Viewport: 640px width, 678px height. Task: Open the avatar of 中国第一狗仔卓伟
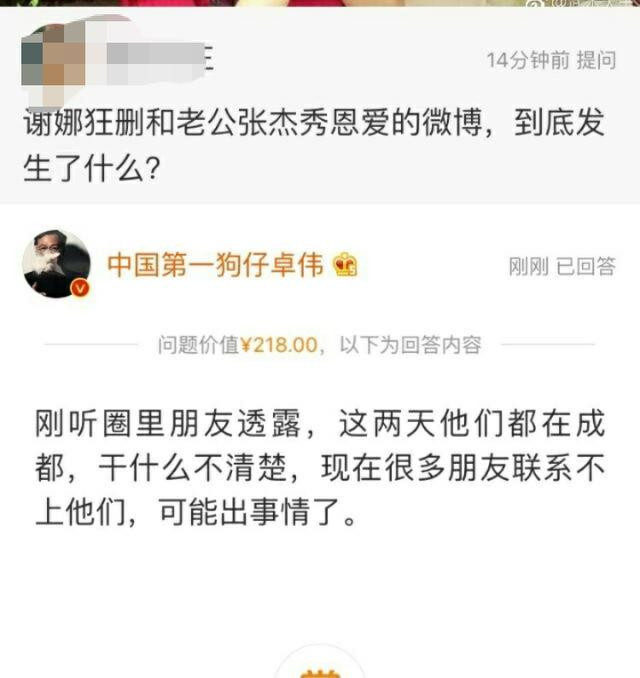point(56,265)
